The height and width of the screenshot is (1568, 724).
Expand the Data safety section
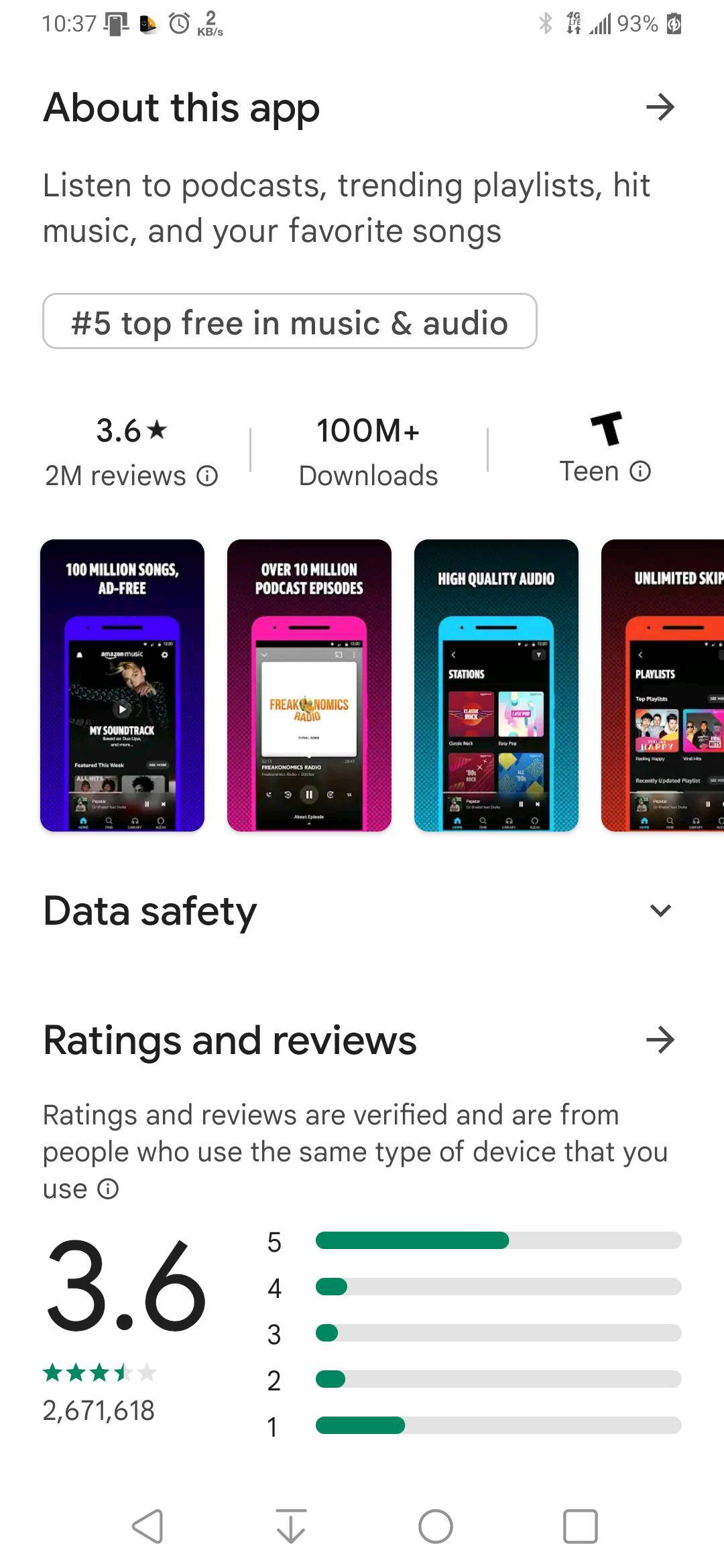(660, 910)
